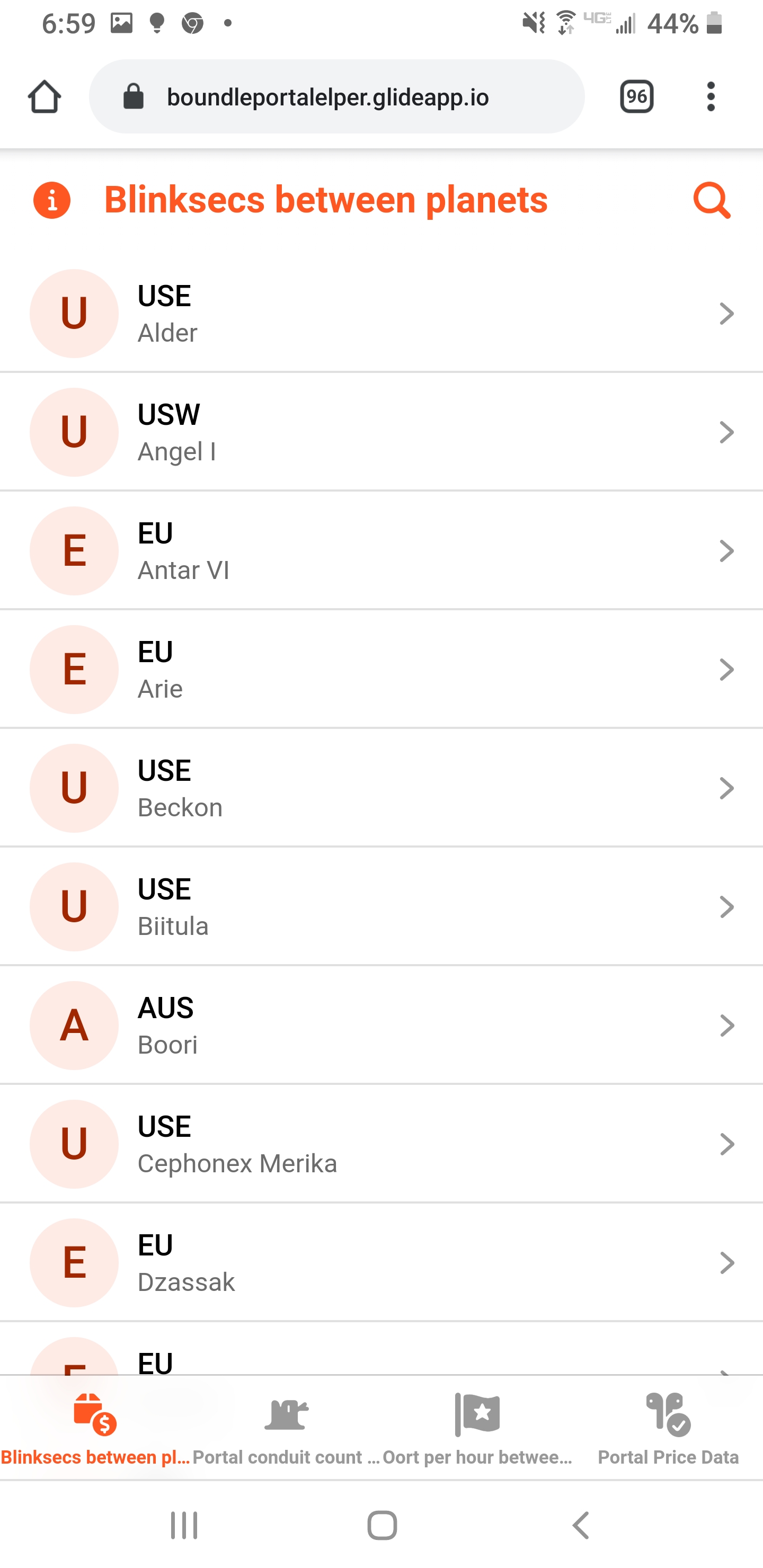Switch to the Oort per hour tab

point(477,1428)
